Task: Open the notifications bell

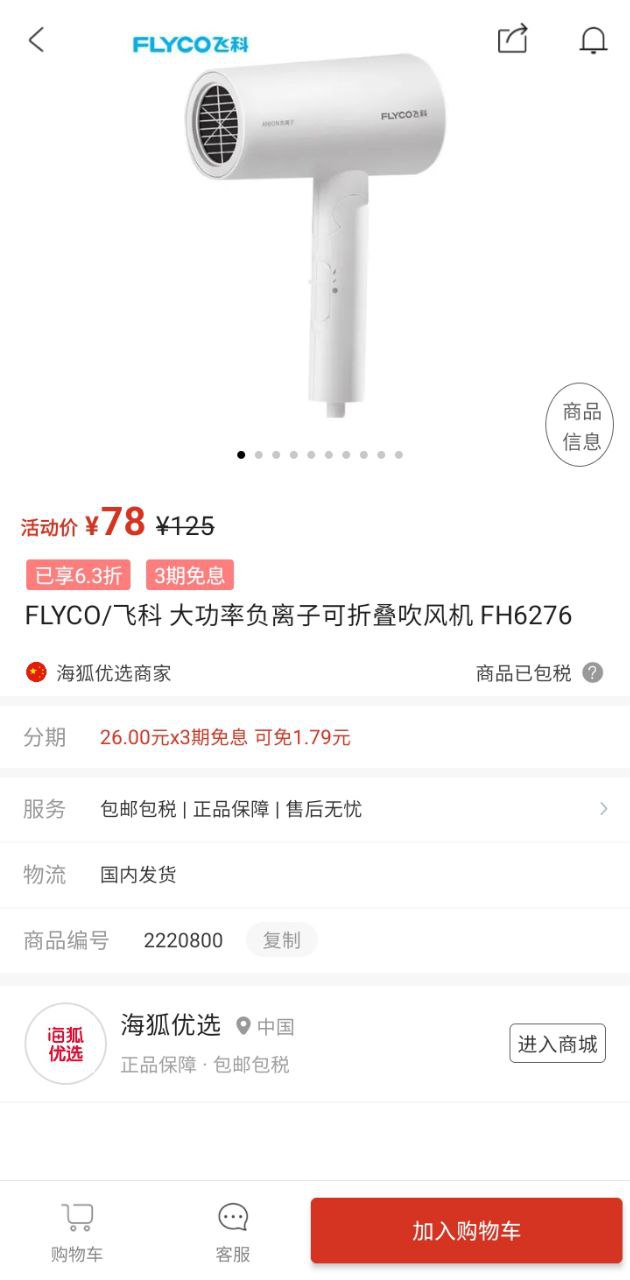Action: click(593, 40)
